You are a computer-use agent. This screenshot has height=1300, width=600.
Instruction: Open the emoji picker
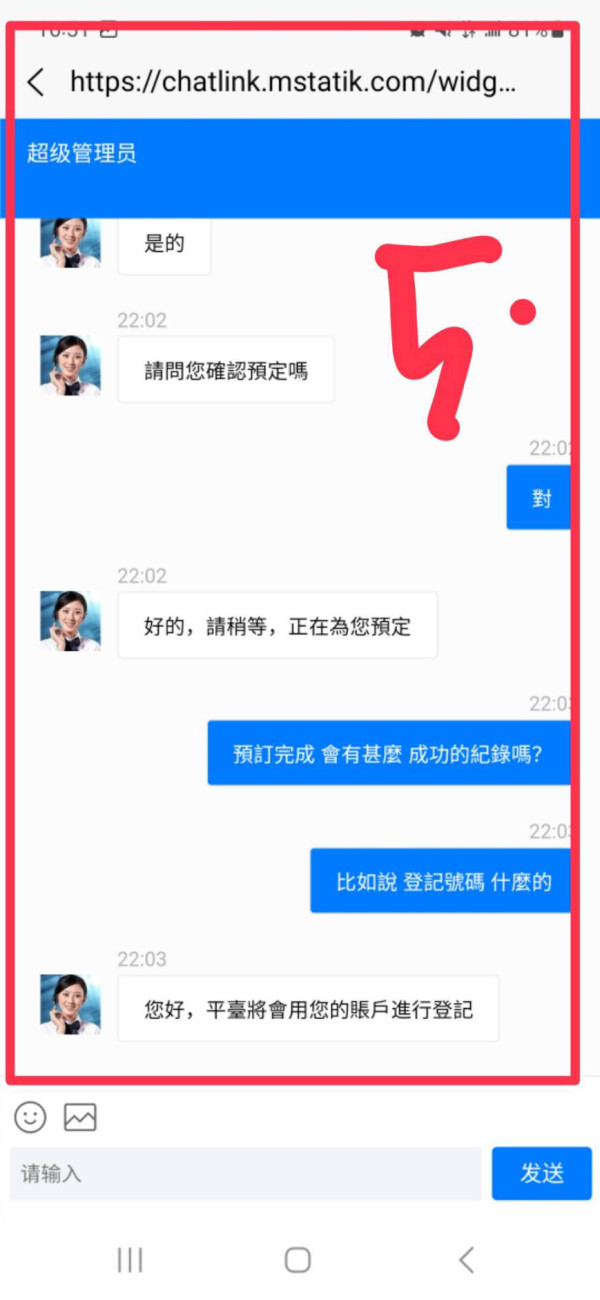point(30,1117)
